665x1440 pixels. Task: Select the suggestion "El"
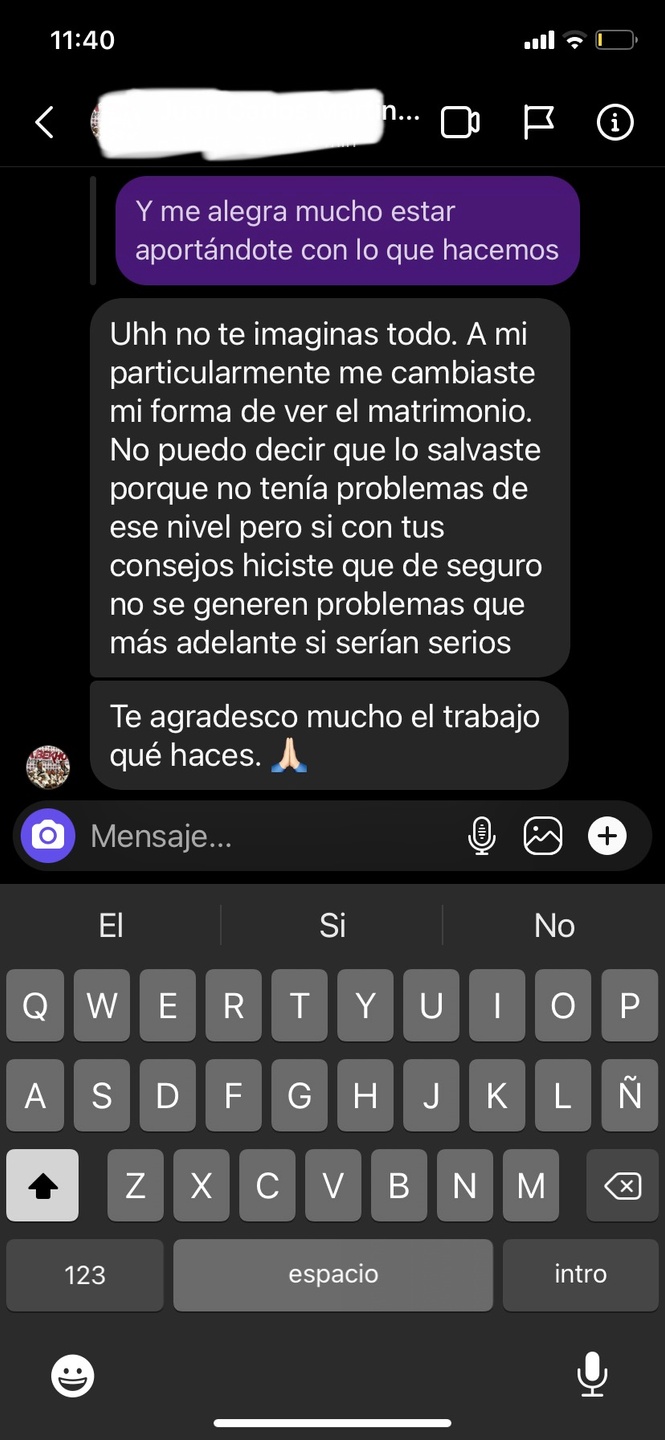click(x=111, y=926)
